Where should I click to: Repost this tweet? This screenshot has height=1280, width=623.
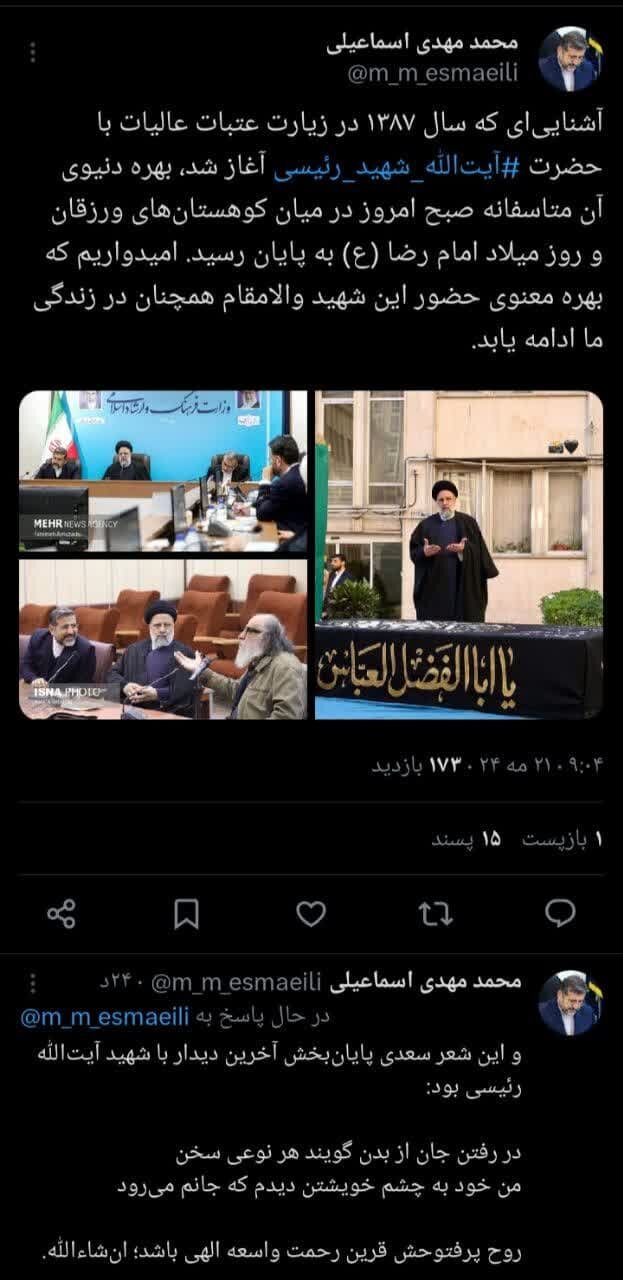pyautogui.click(x=436, y=912)
